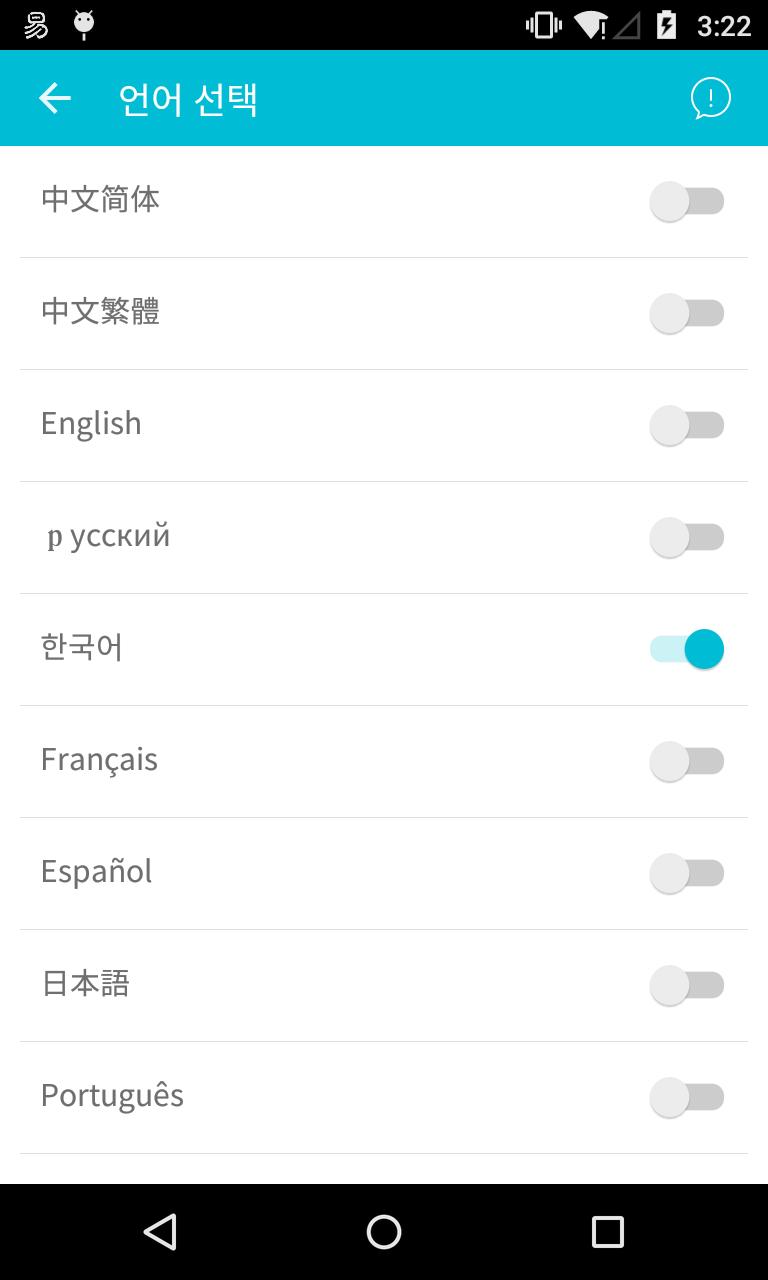
Task: Select Français with its toggle
Action: coord(687,761)
